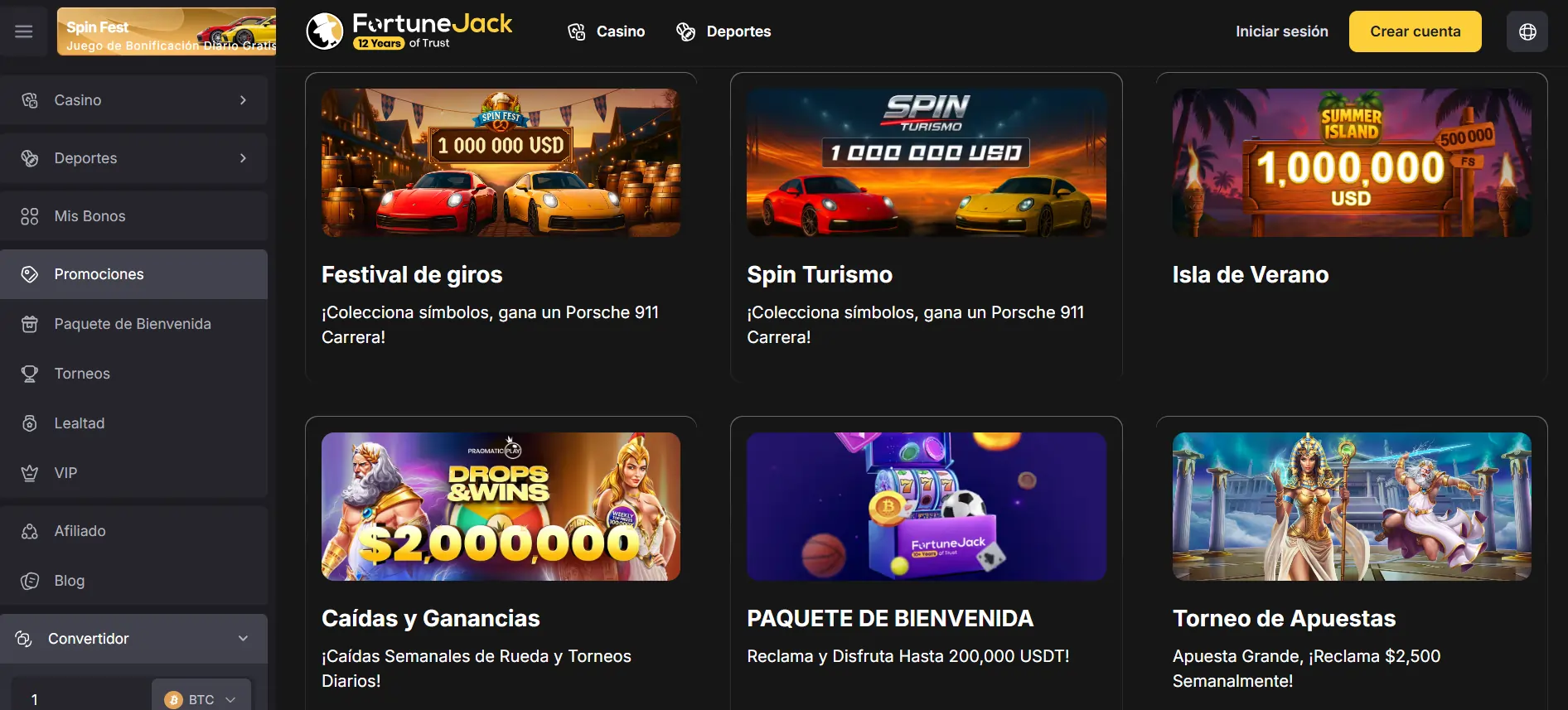Open the Spin Fest banner
Screen dimensions: 1568x710
[167, 31]
